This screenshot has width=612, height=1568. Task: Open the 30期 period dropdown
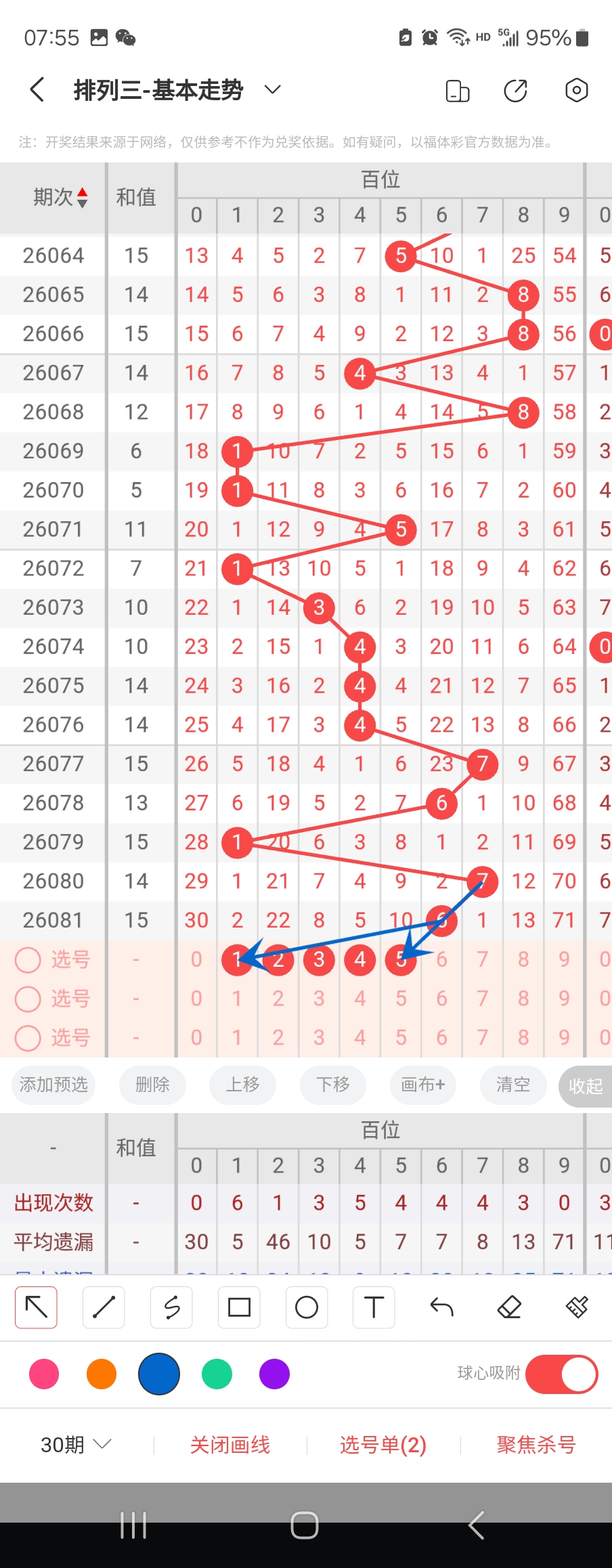(x=76, y=1445)
